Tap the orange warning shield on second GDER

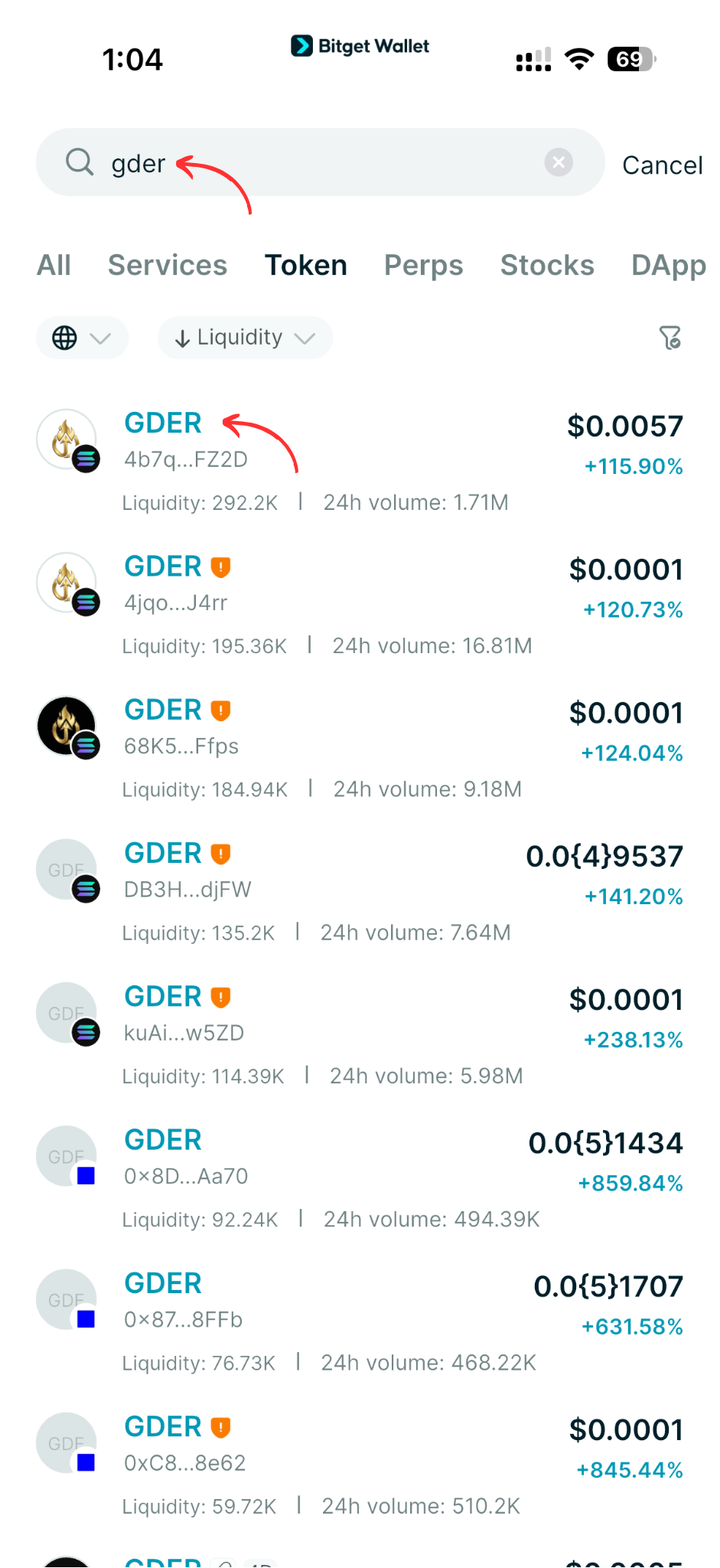click(220, 566)
